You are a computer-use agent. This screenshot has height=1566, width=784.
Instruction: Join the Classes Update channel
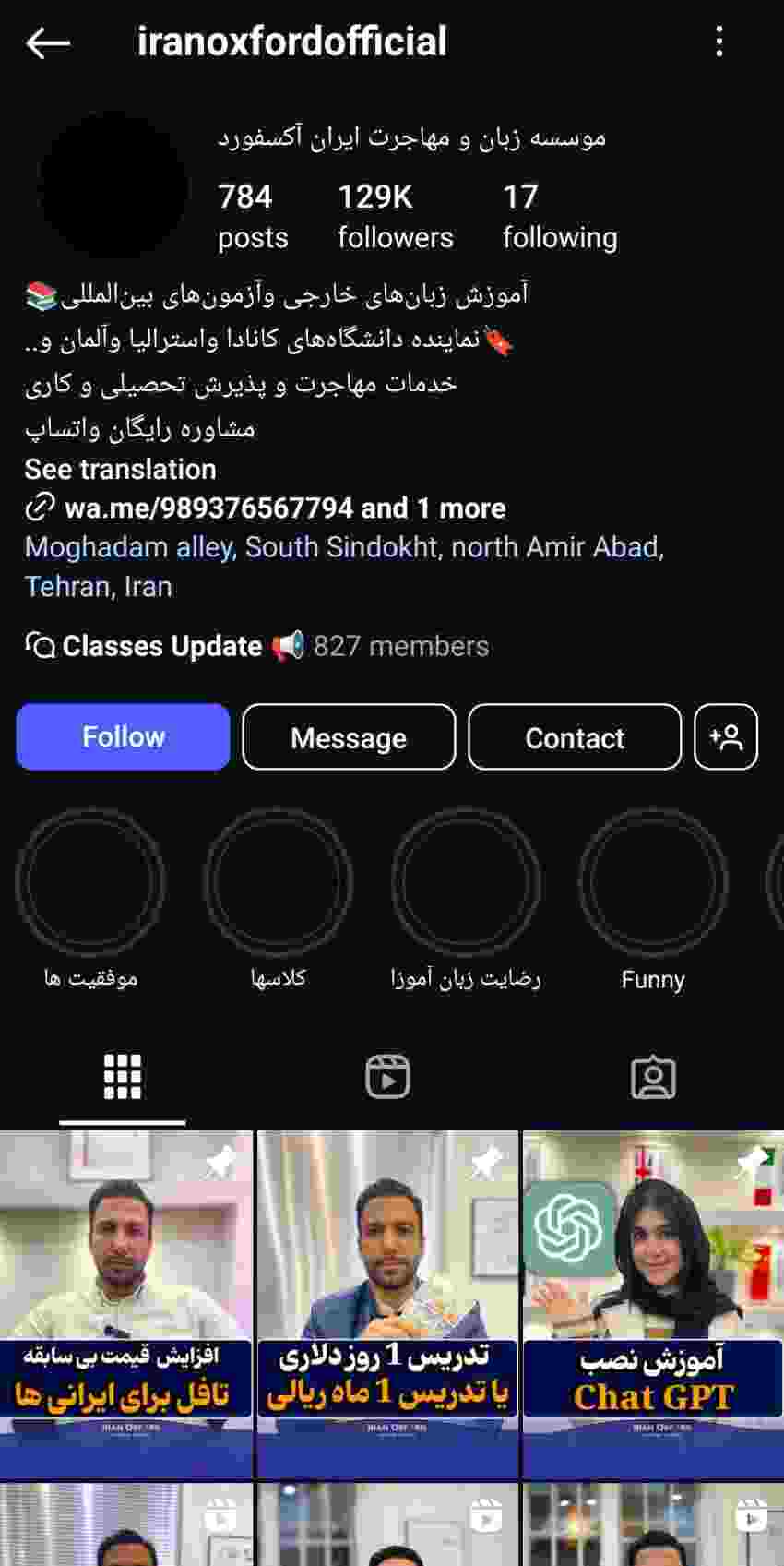[x=256, y=646]
